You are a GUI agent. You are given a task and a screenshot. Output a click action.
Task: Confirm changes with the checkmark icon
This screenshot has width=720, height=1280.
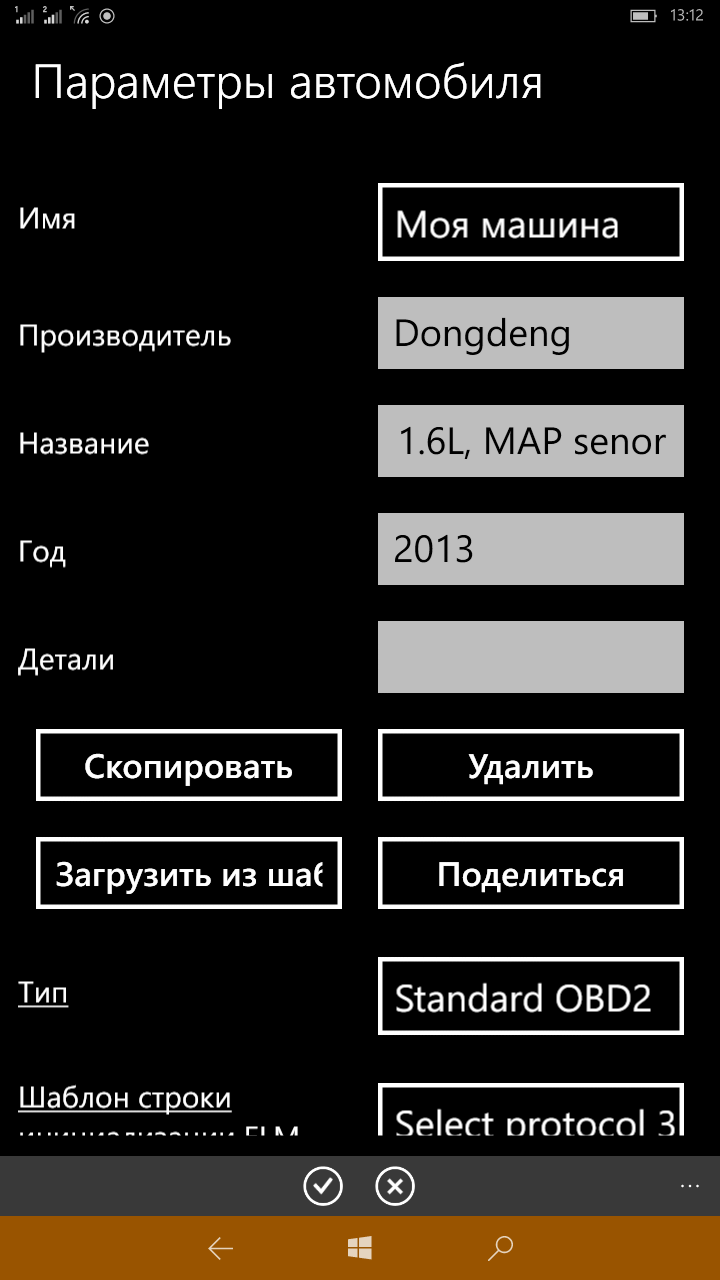pos(323,1186)
